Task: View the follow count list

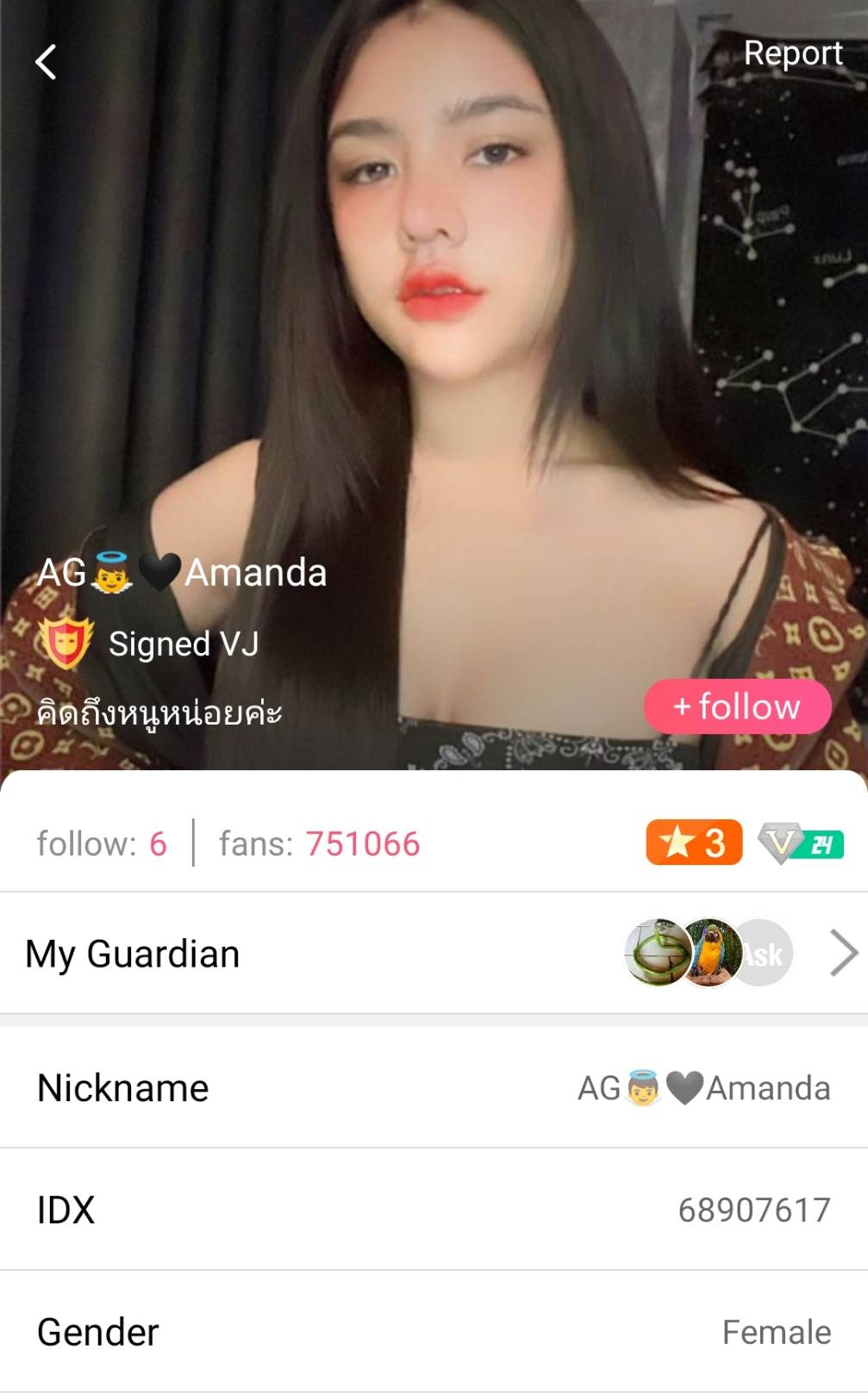Action: 102,843
